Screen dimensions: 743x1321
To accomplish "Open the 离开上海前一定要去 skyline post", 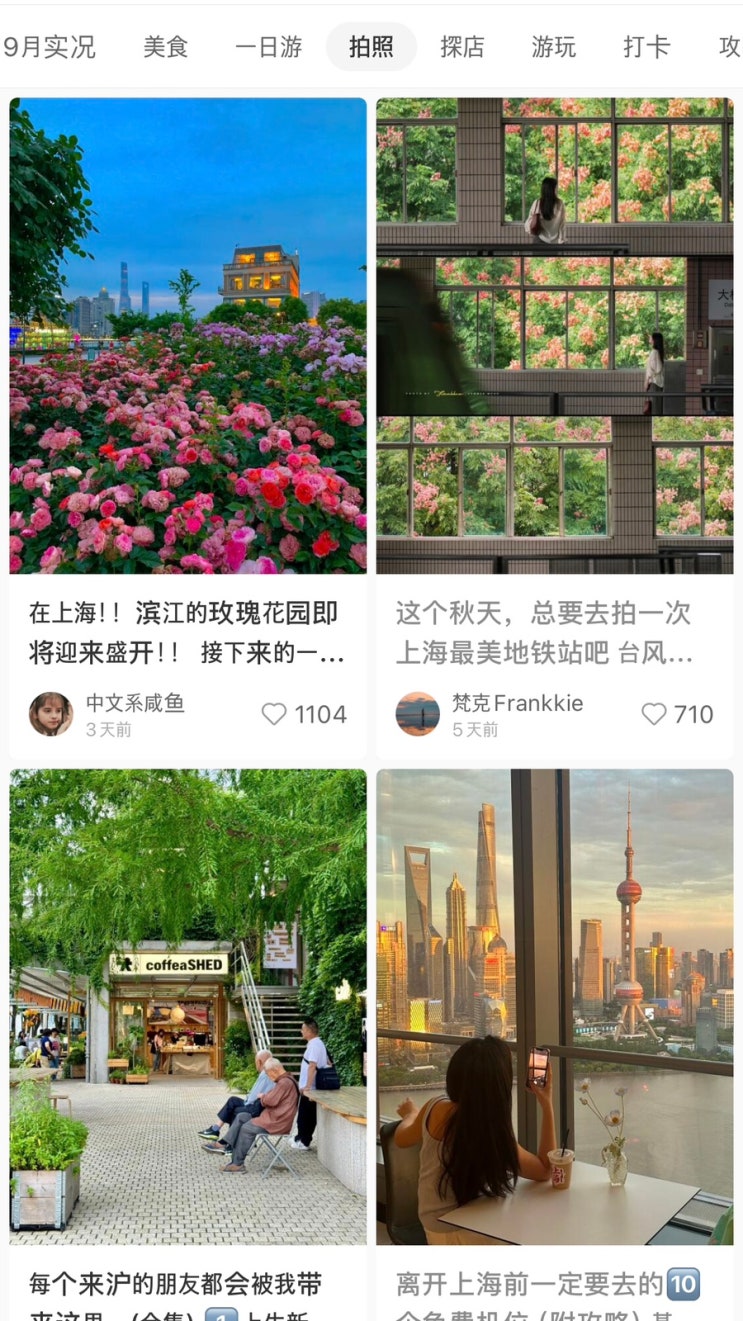I will [x=554, y=1006].
